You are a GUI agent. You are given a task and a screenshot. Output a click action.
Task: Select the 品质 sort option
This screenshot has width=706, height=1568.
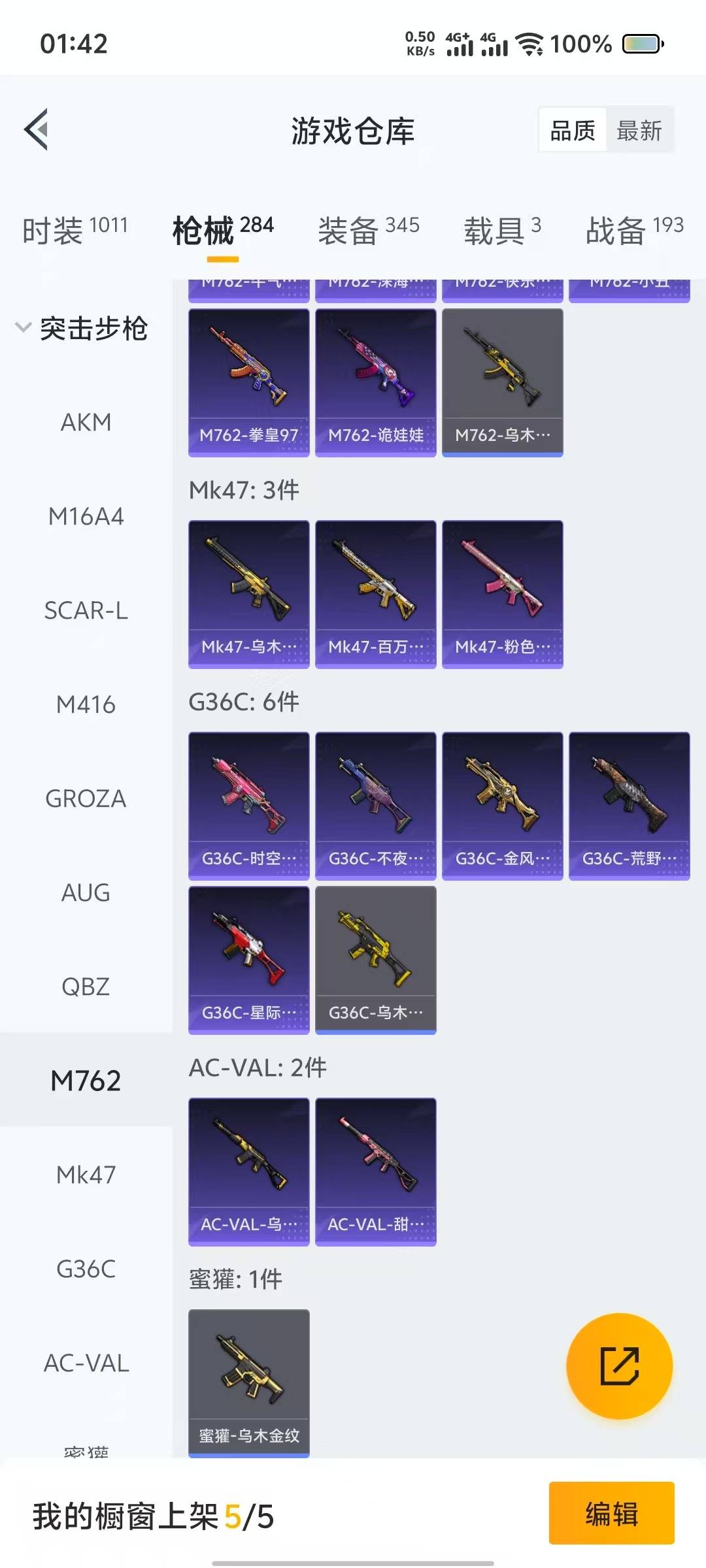573,131
